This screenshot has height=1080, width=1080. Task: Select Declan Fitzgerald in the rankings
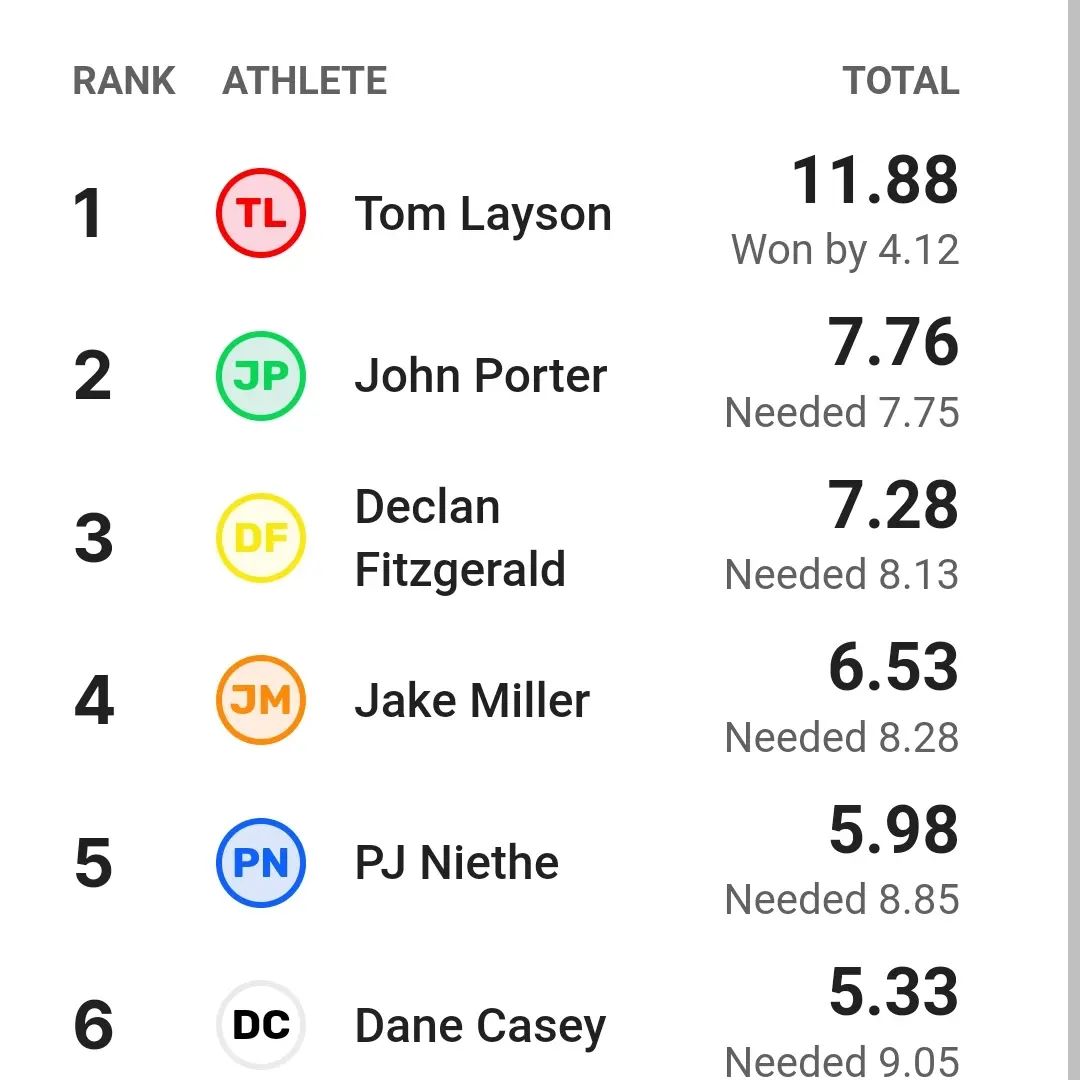click(x=460, y=539)
